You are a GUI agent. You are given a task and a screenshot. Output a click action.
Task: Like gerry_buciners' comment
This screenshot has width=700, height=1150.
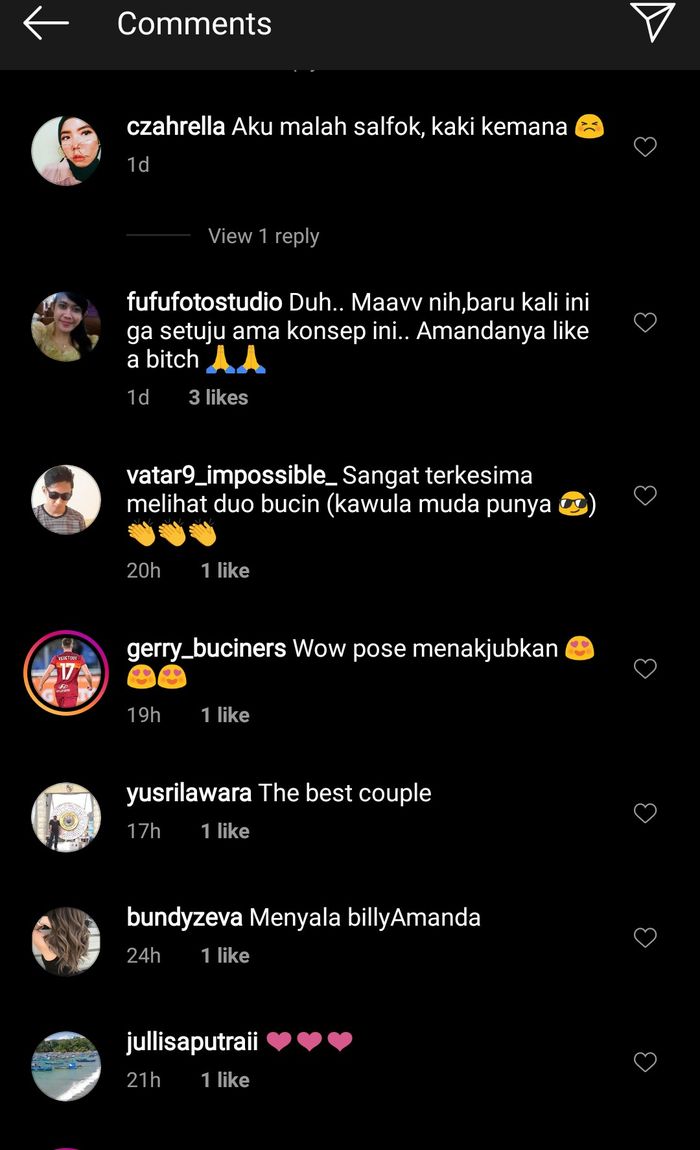(645, 668)
